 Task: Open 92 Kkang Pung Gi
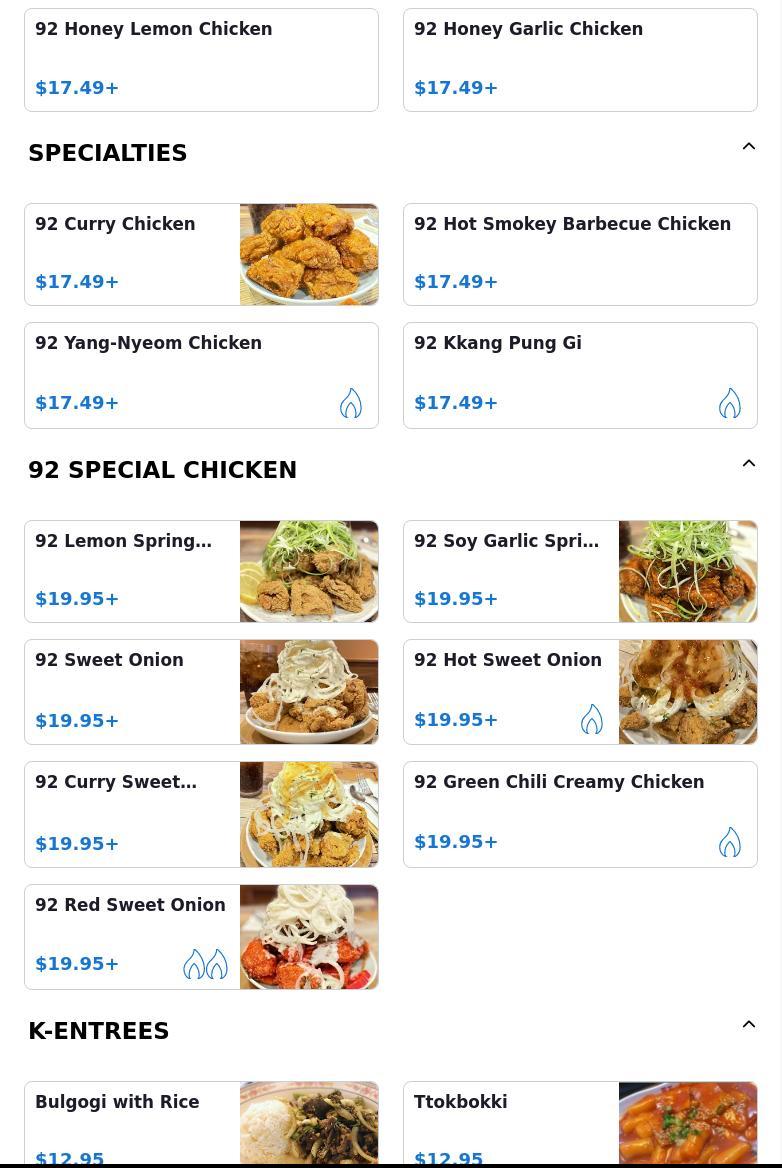point(580,375)
